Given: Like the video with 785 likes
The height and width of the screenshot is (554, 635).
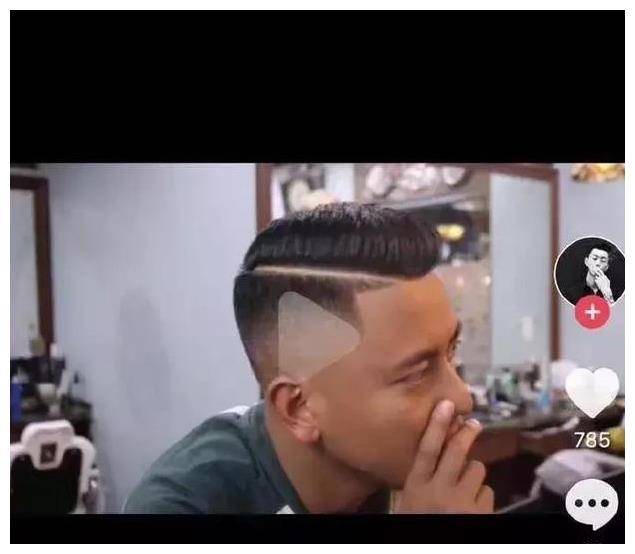Looking at the screenshot, I should [x=591, y=393].
